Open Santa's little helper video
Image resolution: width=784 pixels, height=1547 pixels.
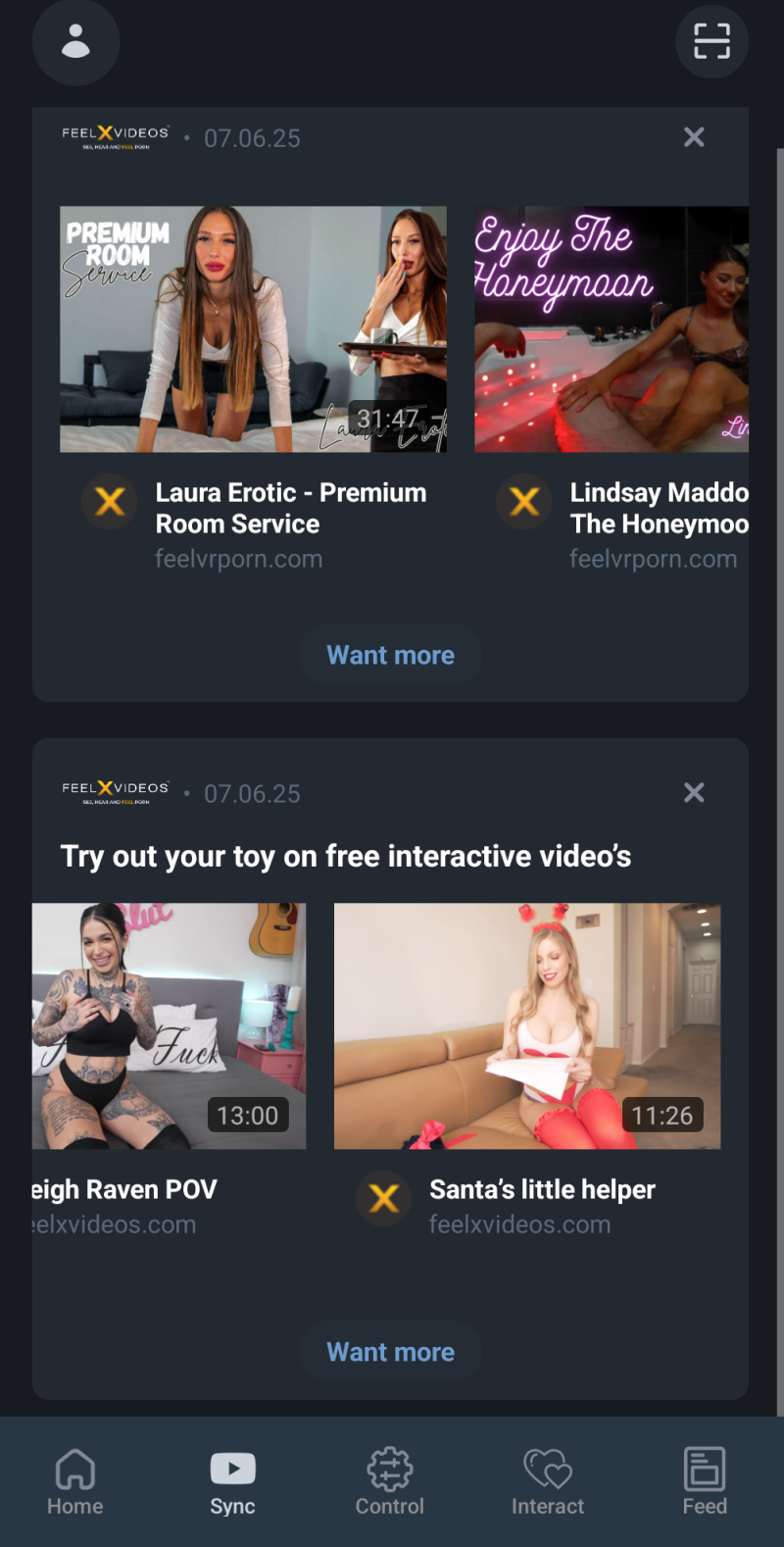[527, 1025]
